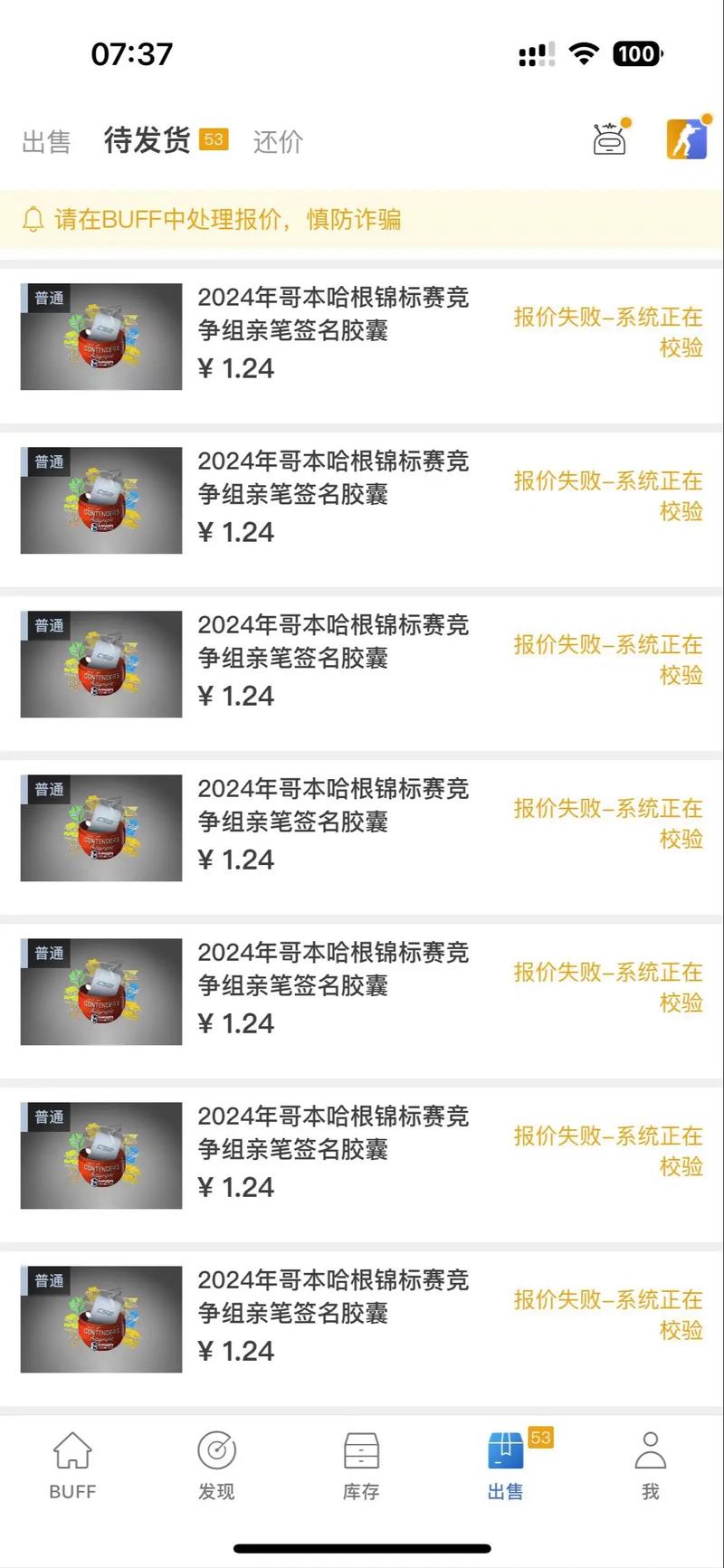This screenshot has width=724, height=1568.
Task: Open the 出售 bottom tab
Action: [x=506, y=1466]
